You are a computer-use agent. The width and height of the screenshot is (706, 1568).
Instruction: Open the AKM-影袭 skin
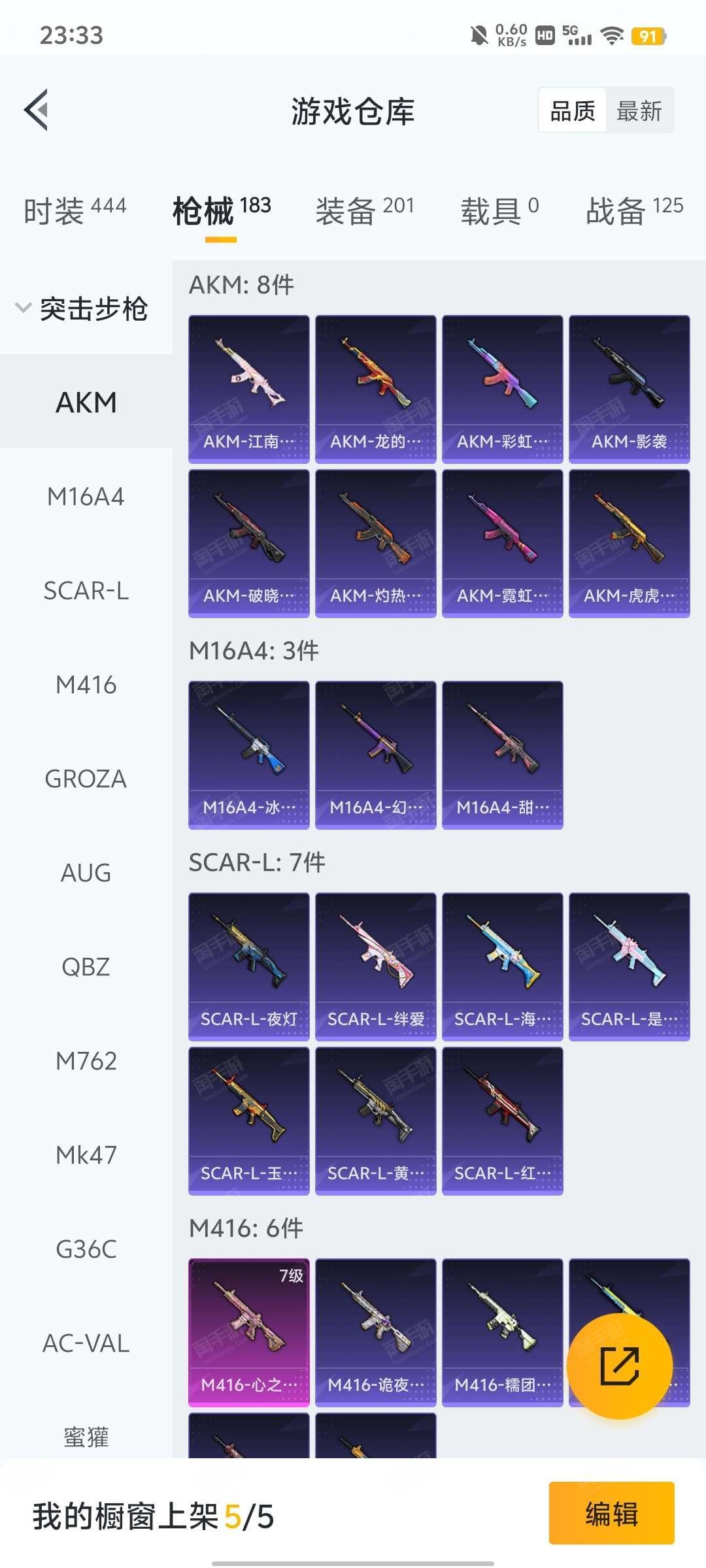tap(630, 389)
